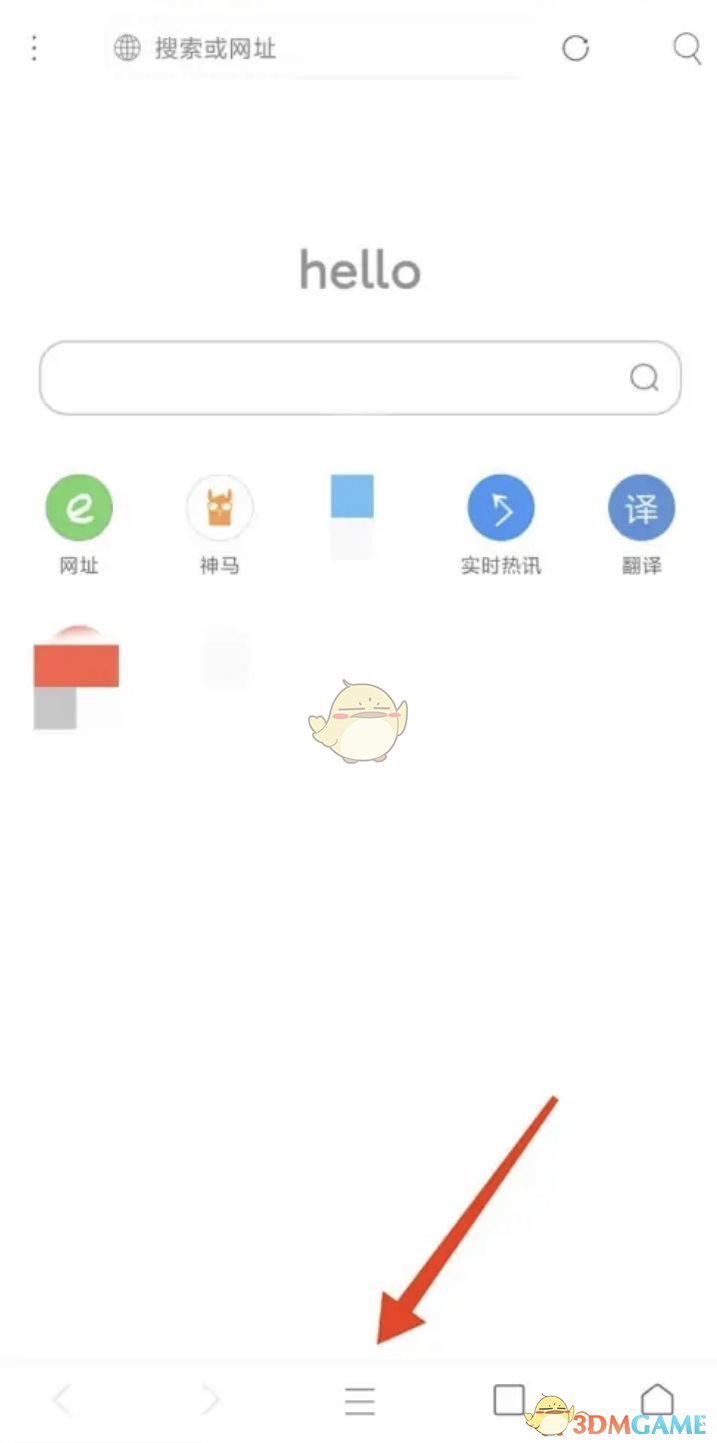Focus the search box below hello
The image size is (717, 1443).
pos(330,377)
